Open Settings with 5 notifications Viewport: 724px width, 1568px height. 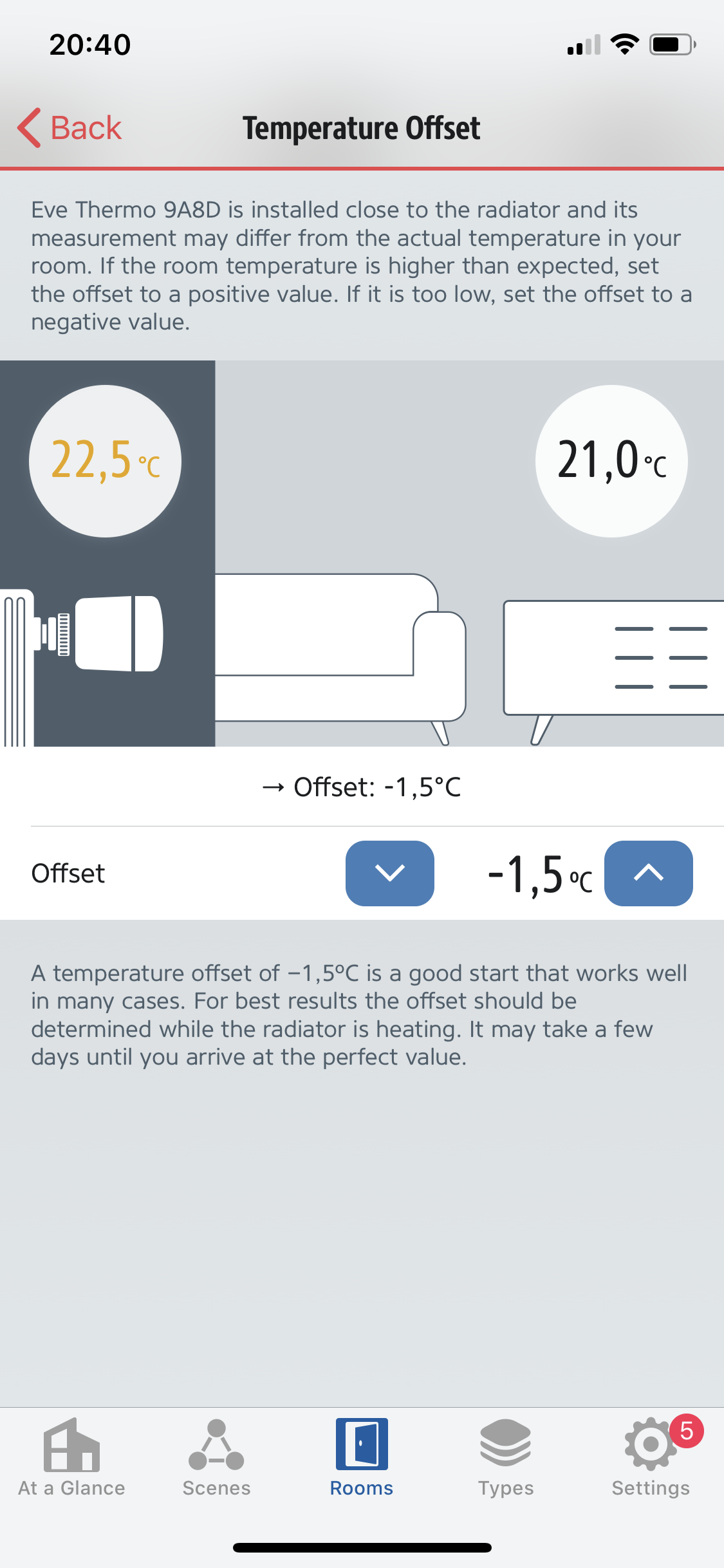click(651, 1458)
